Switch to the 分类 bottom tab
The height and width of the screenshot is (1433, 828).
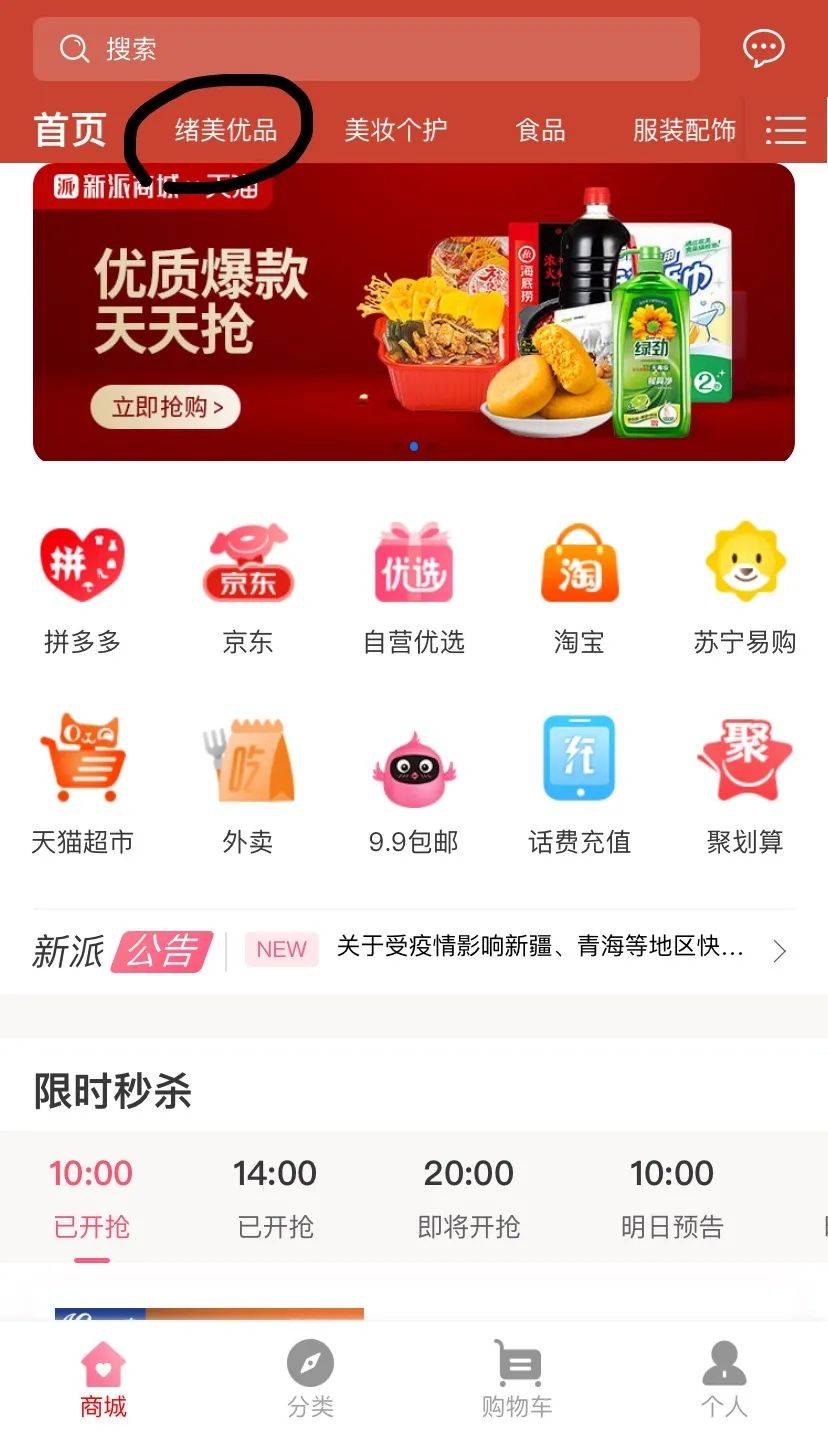[310, 1380]
